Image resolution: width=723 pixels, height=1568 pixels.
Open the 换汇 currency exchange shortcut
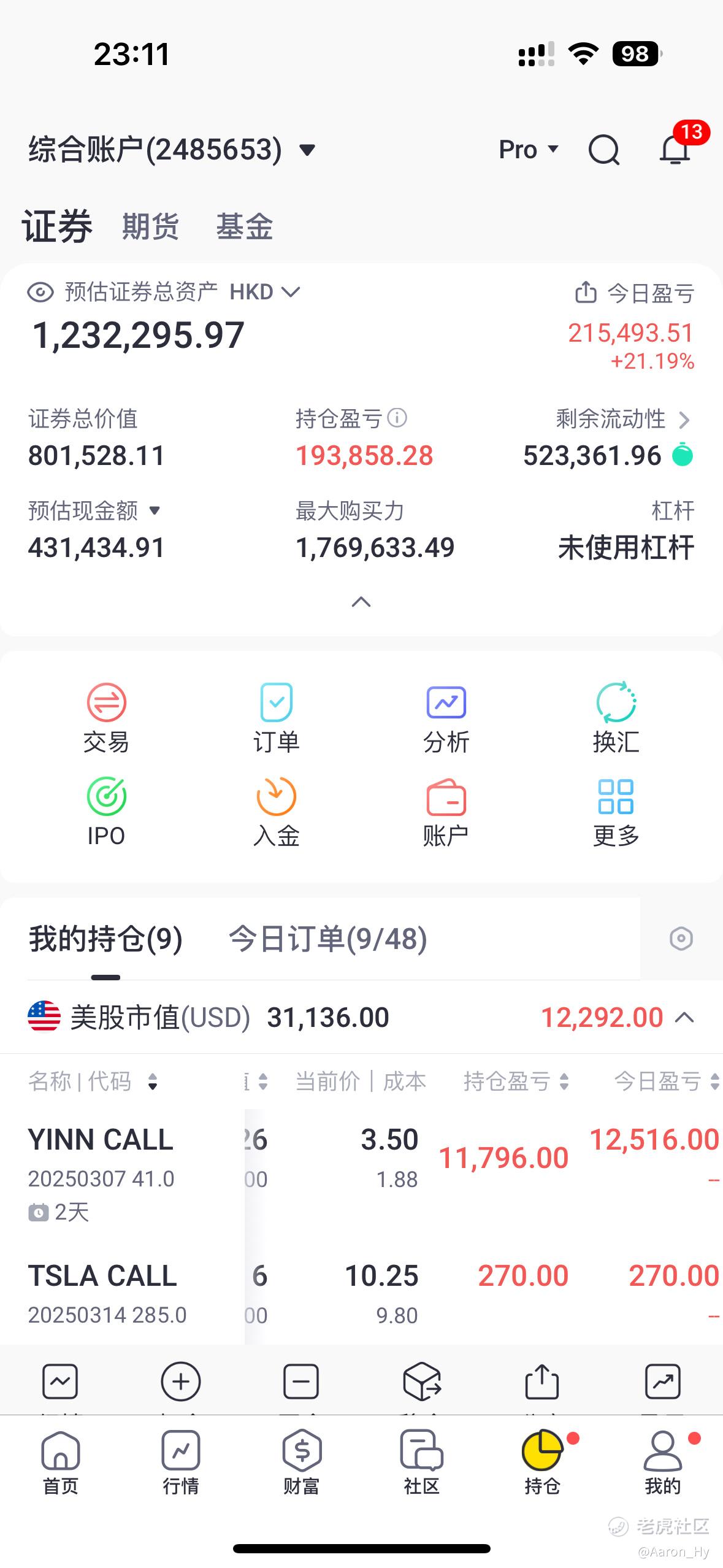tap(616, 717)
